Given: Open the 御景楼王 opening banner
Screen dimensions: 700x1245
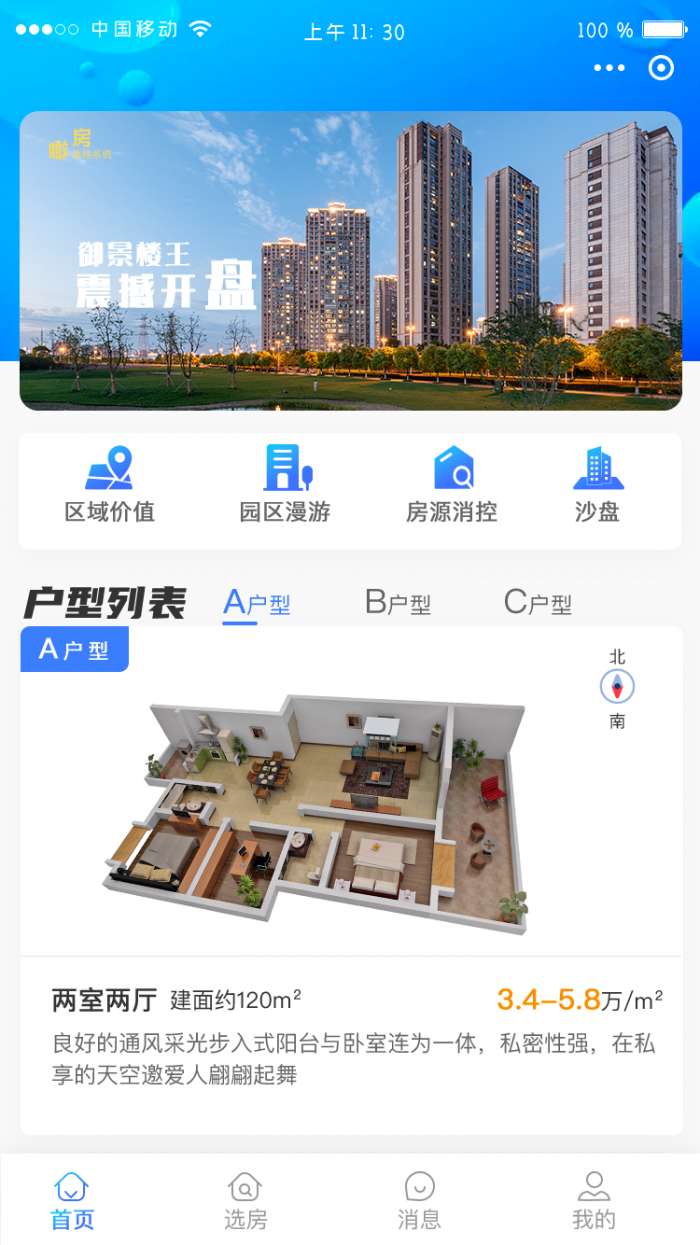Looking at the screenshot, I should click(350, 260).
